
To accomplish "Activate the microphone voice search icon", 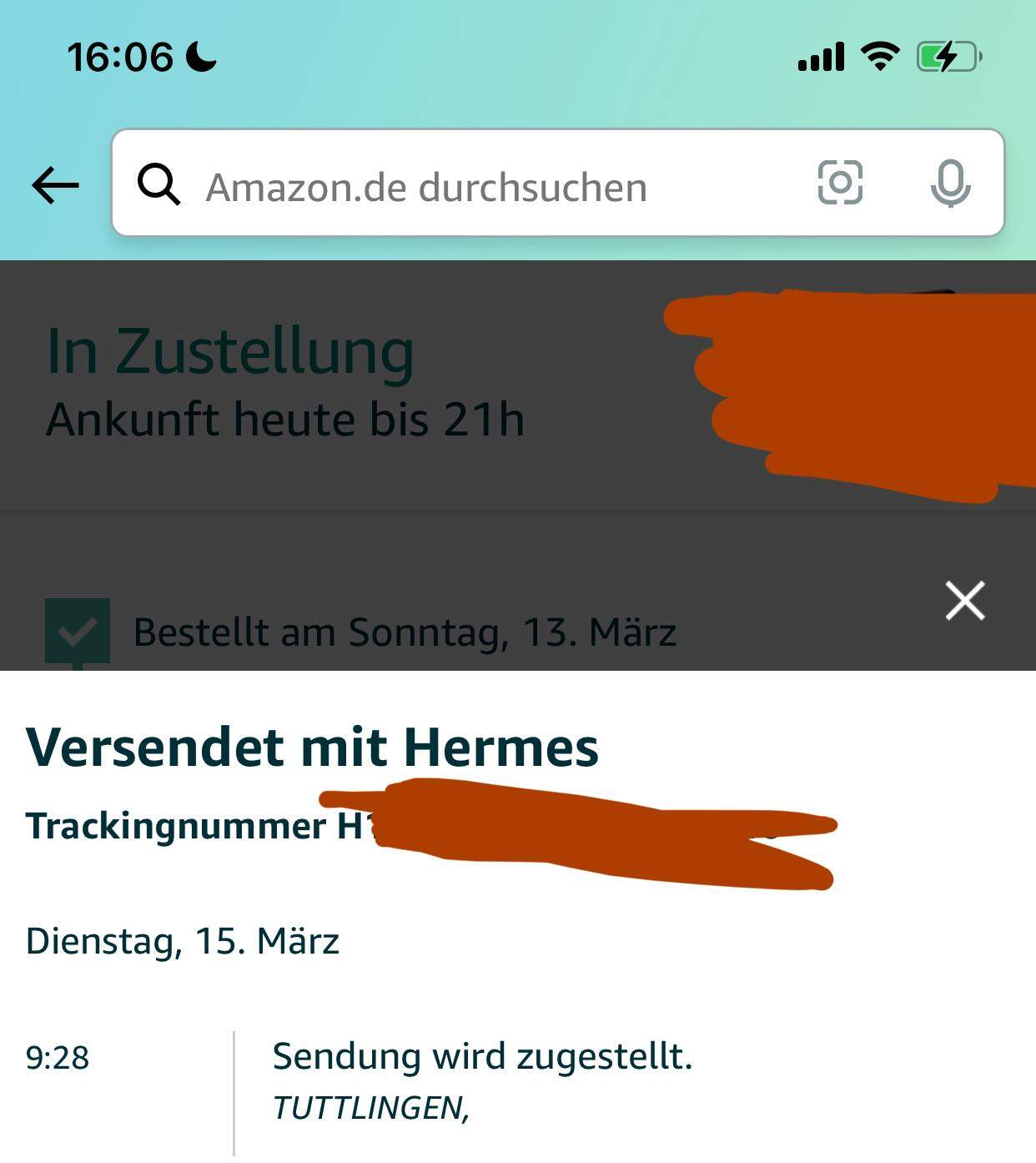I will pos(951,184).
